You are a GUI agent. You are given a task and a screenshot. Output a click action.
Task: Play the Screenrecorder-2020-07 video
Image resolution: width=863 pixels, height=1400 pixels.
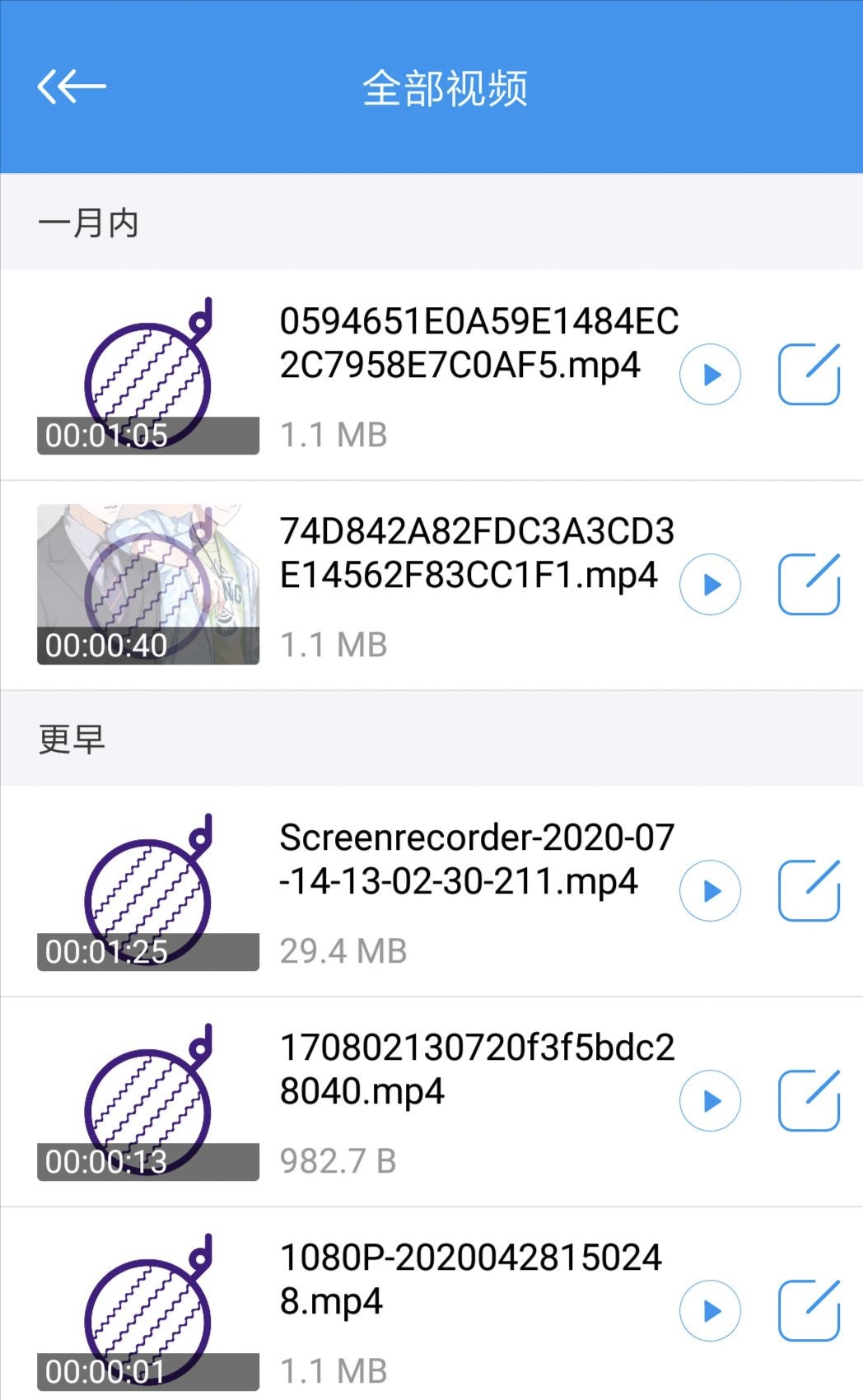710,891
